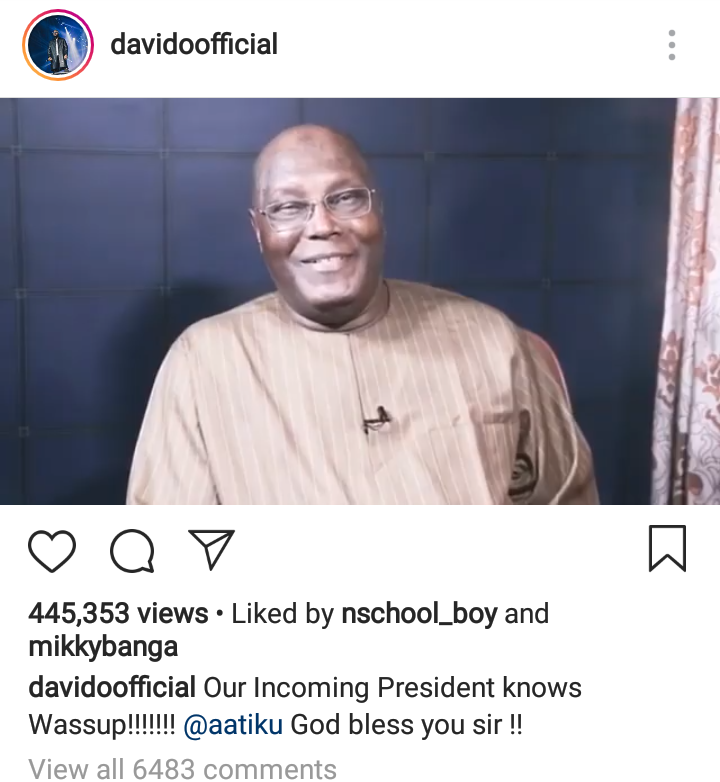720x782 pixels.
Task: Share the post via paper plane icon
Action: coord(211,549)
